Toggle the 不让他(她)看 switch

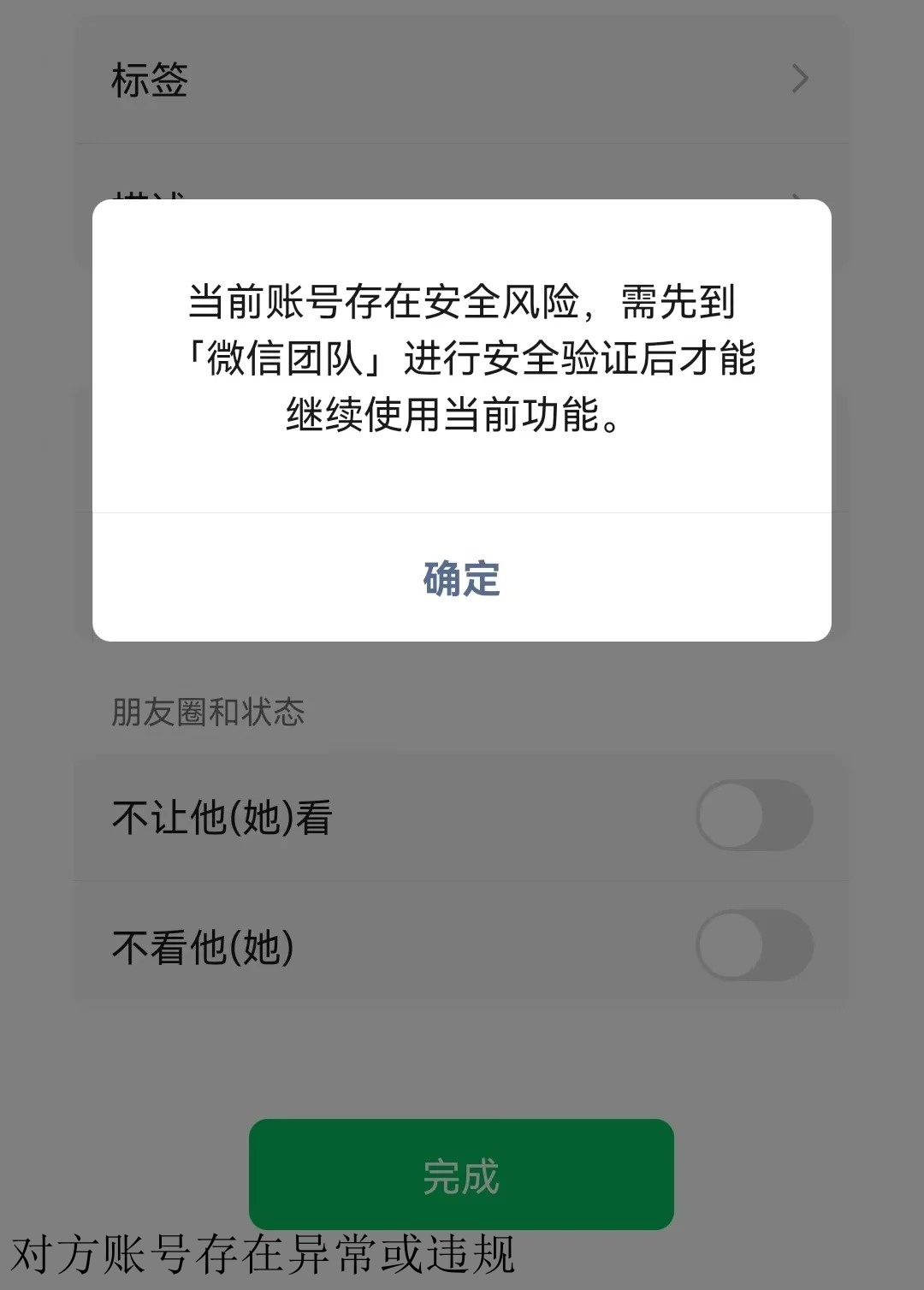click(x=754, y=815)
